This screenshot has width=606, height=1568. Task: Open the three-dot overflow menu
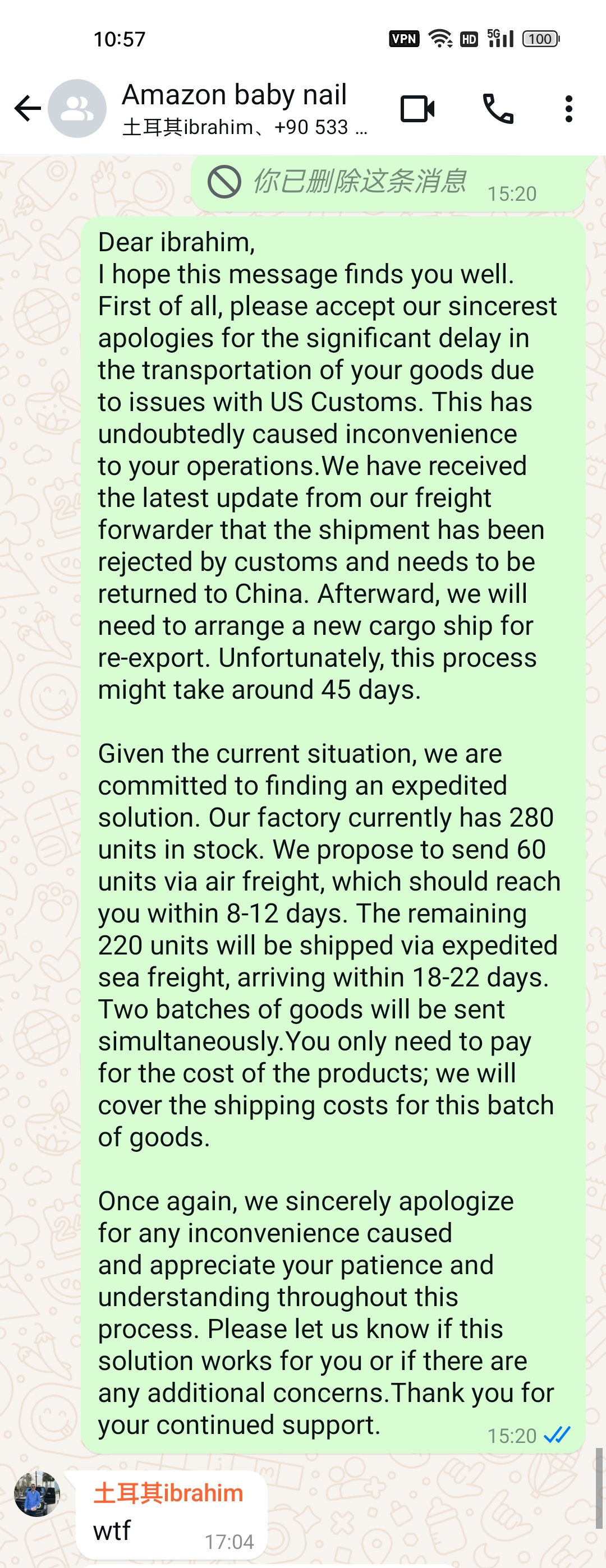(x=568, y=109)
